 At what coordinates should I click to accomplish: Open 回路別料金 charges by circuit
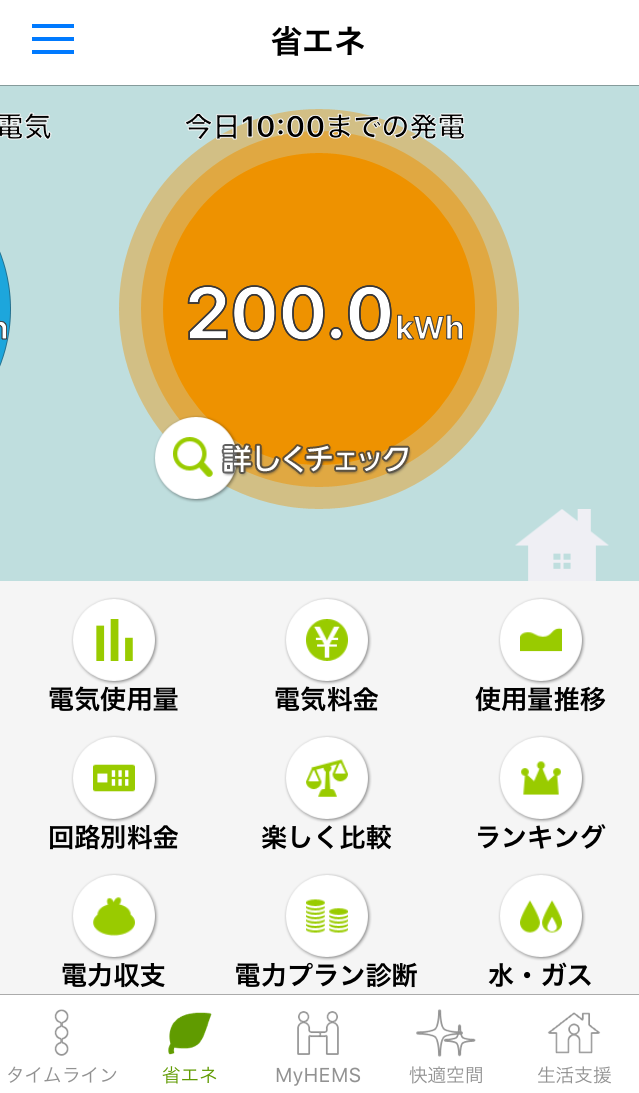tap(114, 778)
